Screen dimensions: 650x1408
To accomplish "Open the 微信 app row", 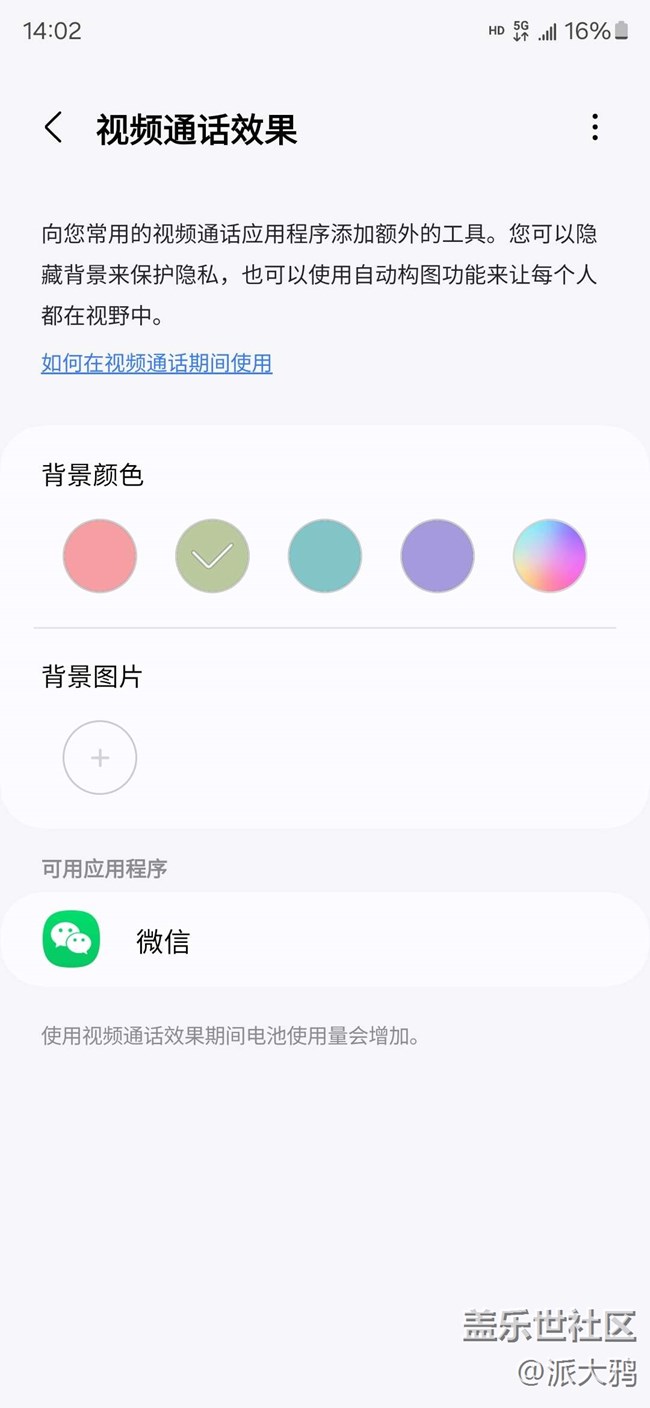I will (x=325, y=940).
